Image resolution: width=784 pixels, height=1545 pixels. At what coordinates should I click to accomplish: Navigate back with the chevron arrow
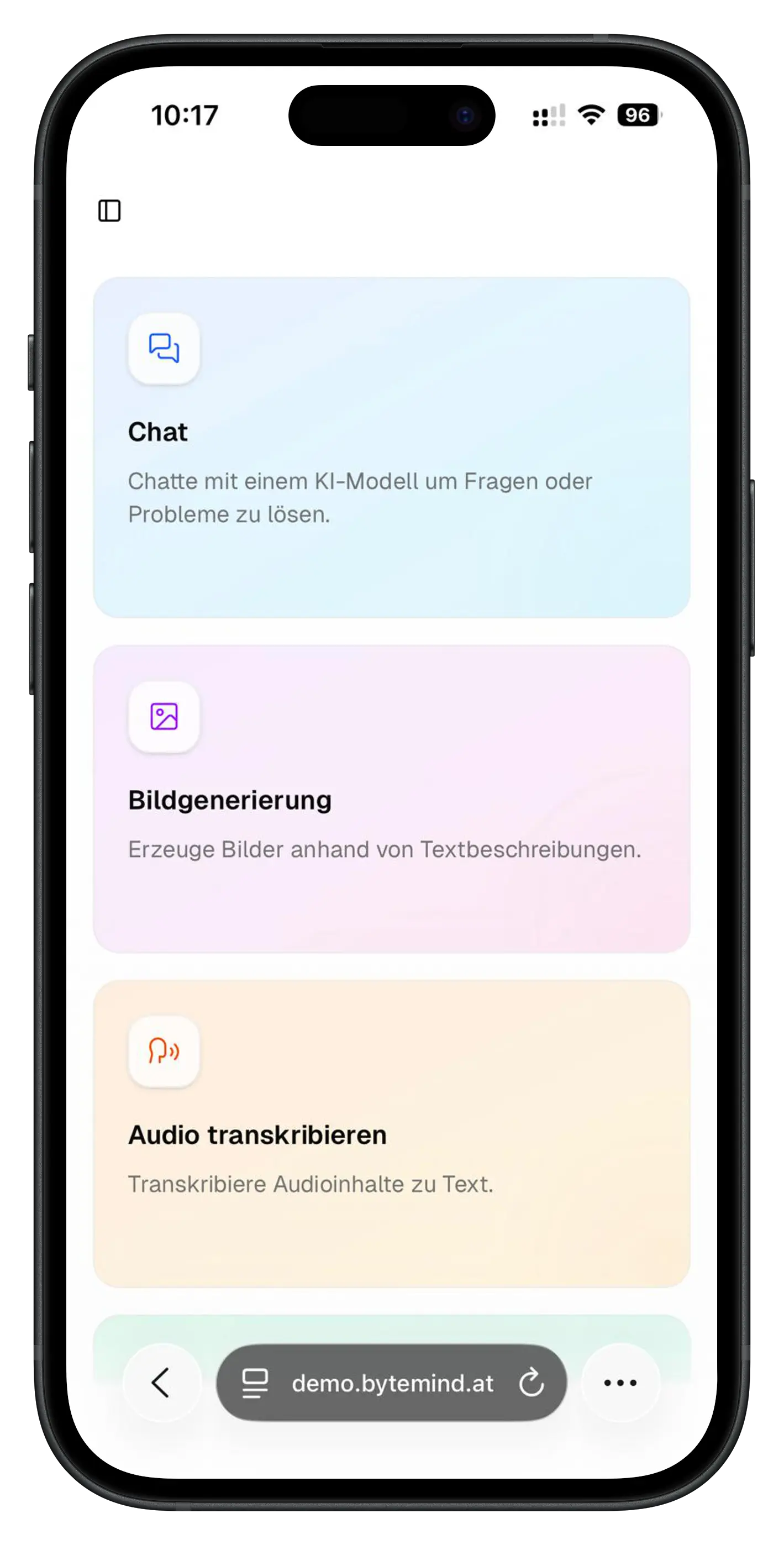point(161,1384)
